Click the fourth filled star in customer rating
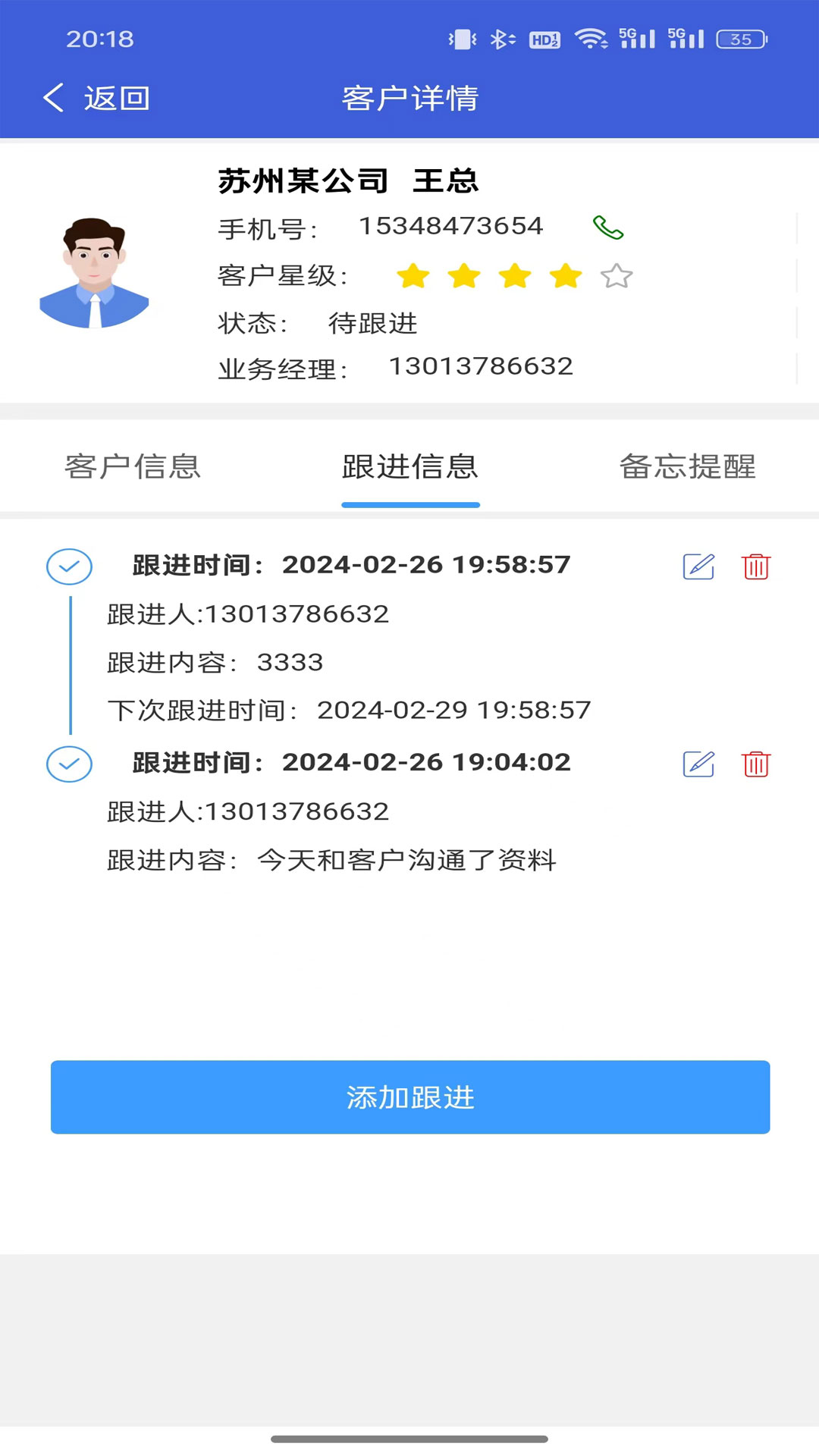Screen dimensions: 819x1456 pos(565,276)
